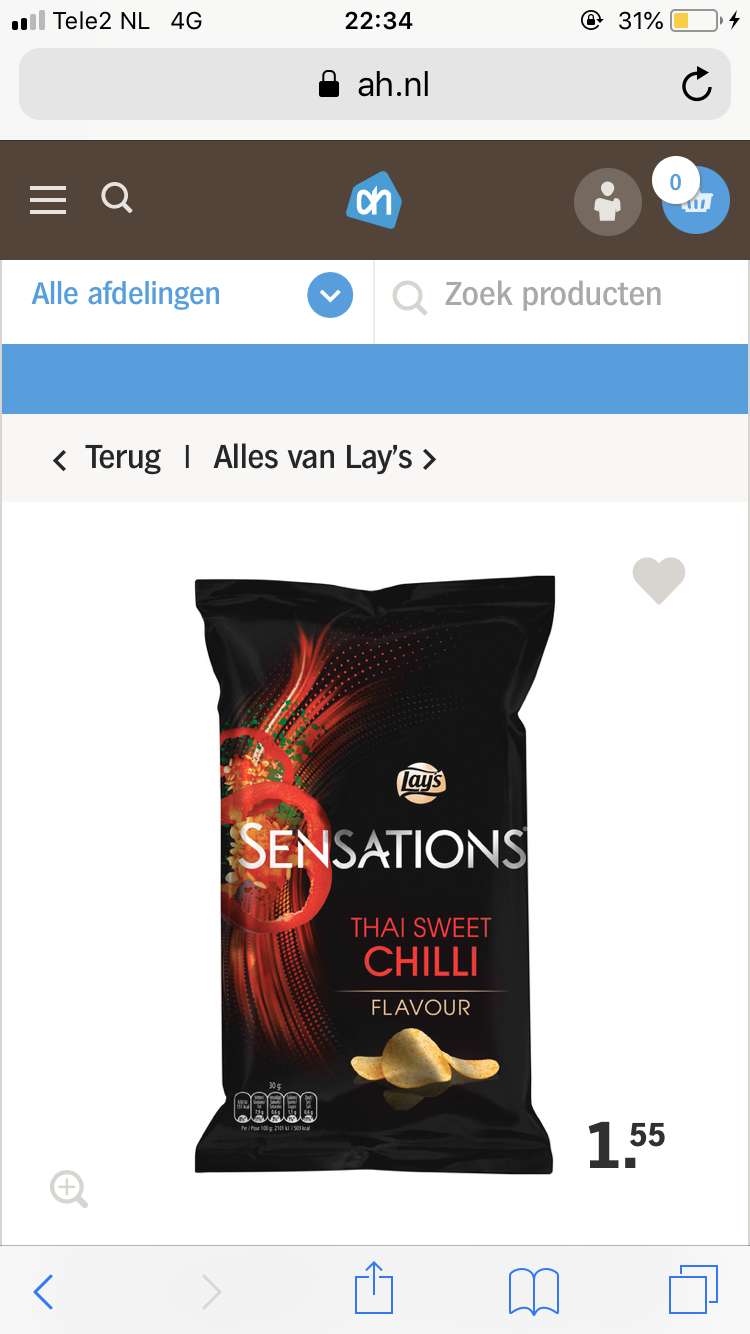Tap the ah.nl address bar
Screen dimensions: 750x1334
click(375, 84)
